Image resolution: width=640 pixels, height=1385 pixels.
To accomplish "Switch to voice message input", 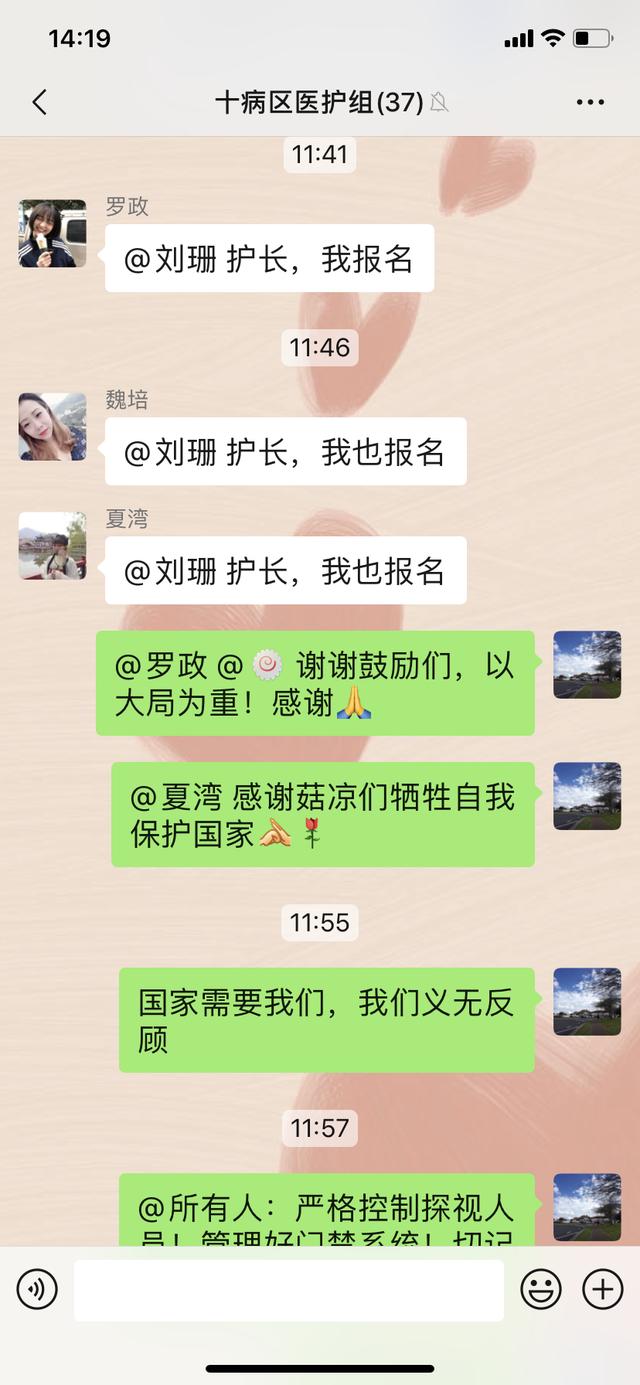I will [x=37, y=1290].
